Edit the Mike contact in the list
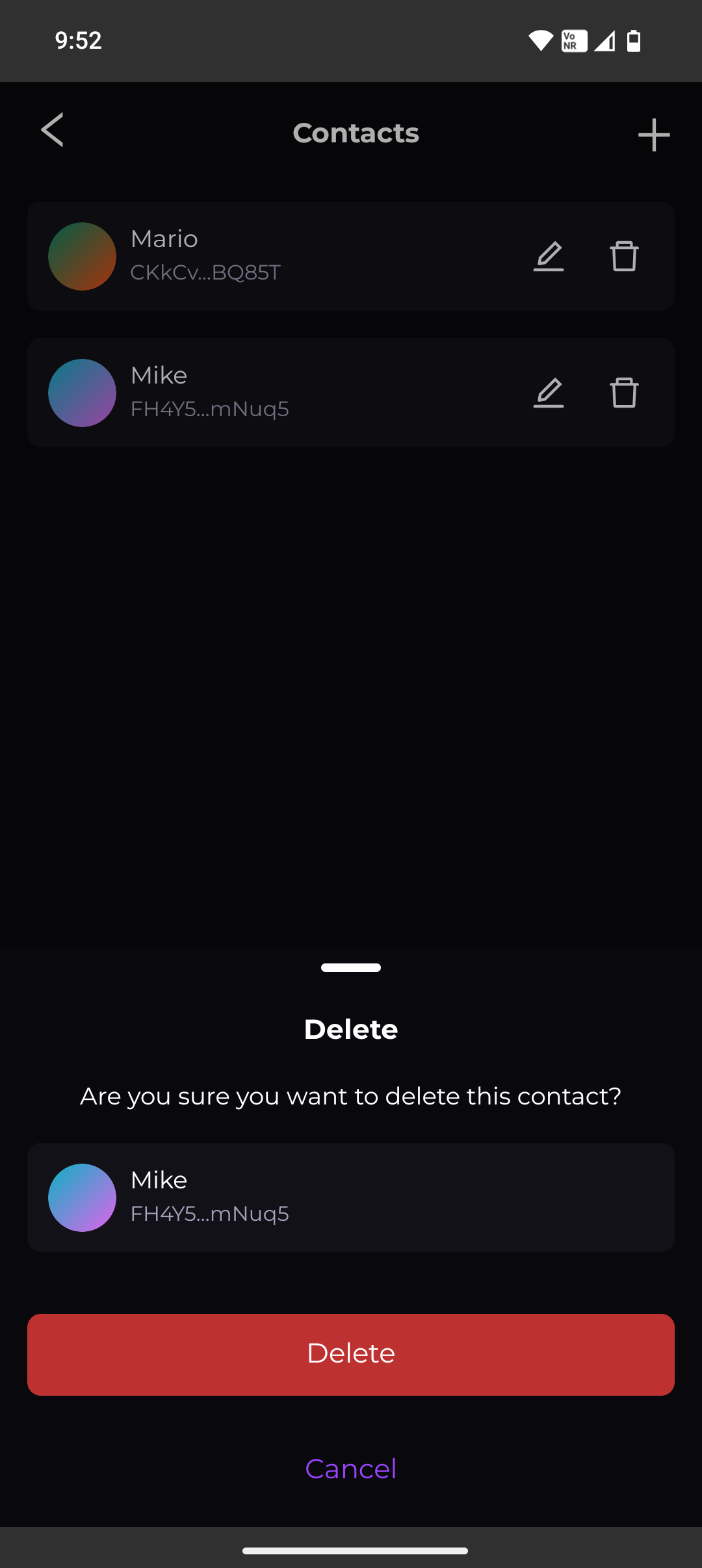Screen dimensions: 702x1568 click(x=549, y=393)
